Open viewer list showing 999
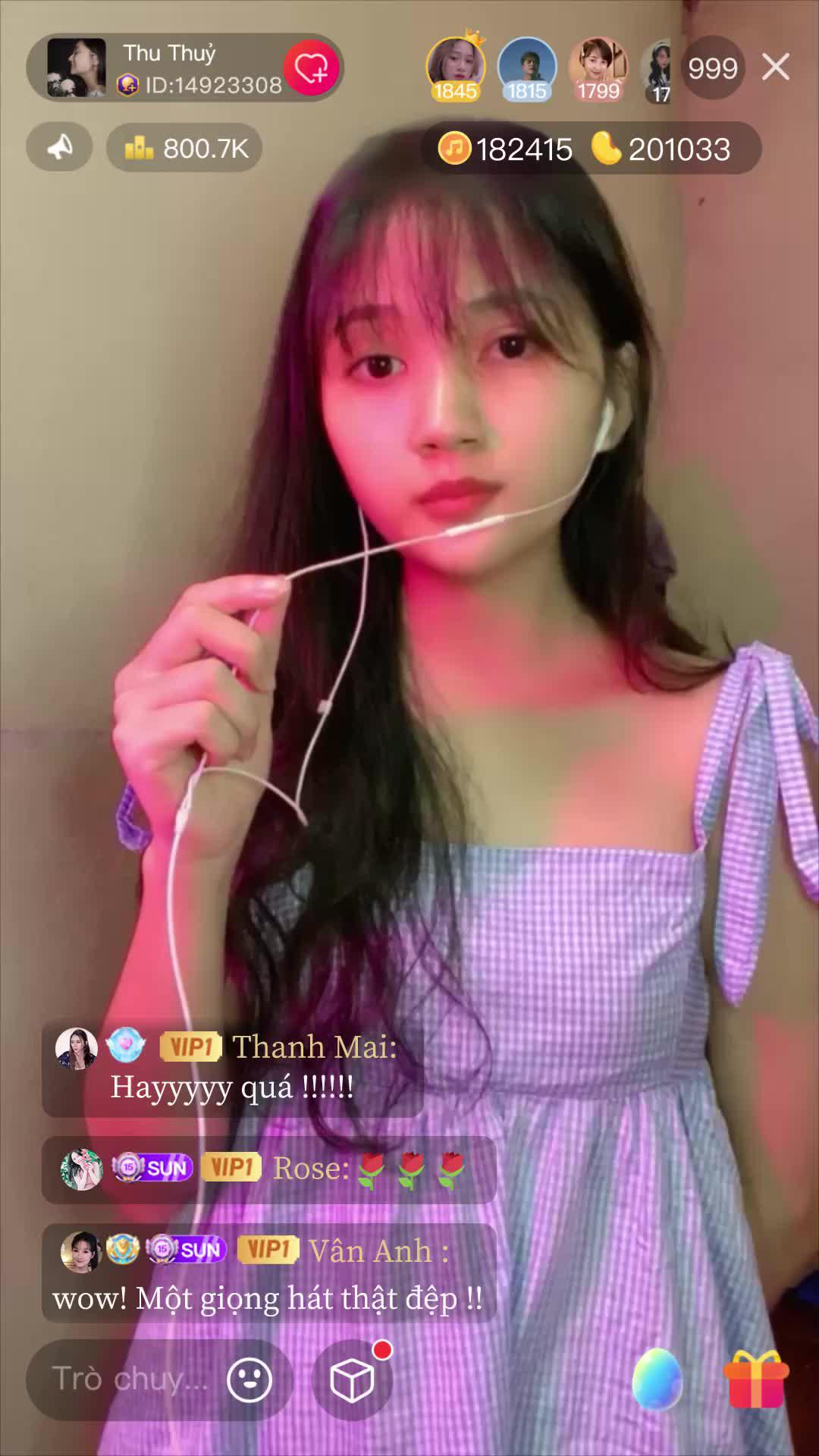Screen dimensions: 819x1456 [x=712, y=68]
